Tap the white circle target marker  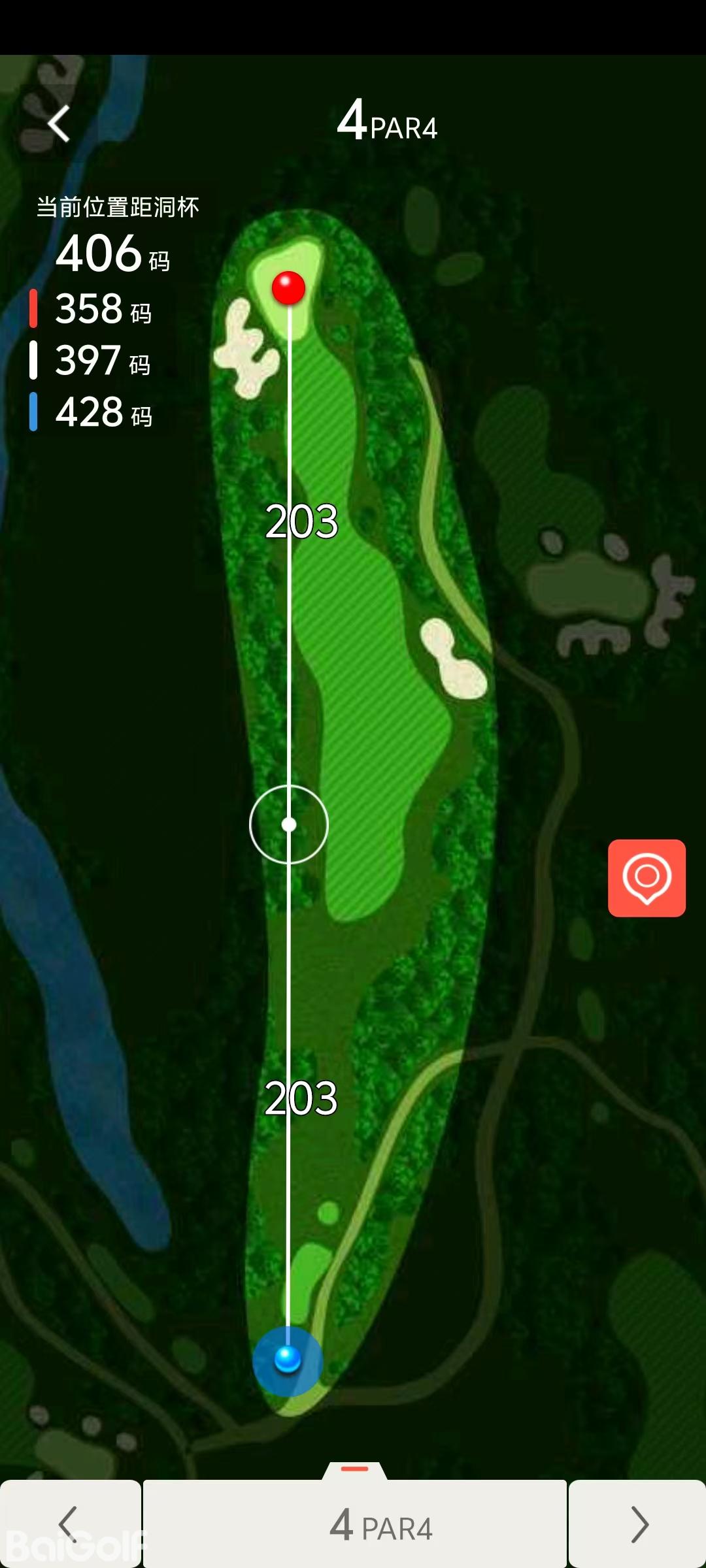(x=288, y=825)
